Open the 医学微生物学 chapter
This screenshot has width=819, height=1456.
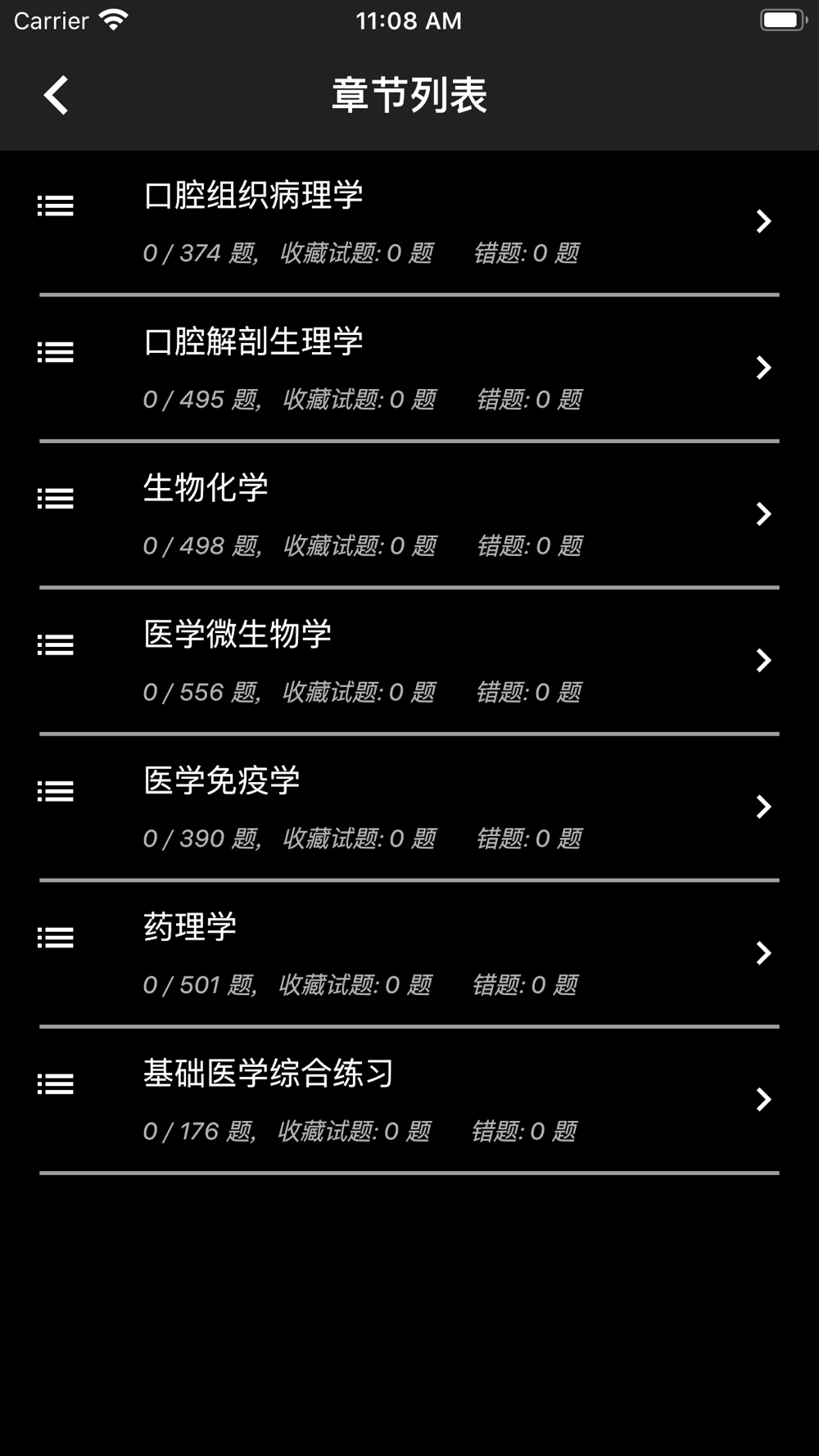tap(409, 661)
